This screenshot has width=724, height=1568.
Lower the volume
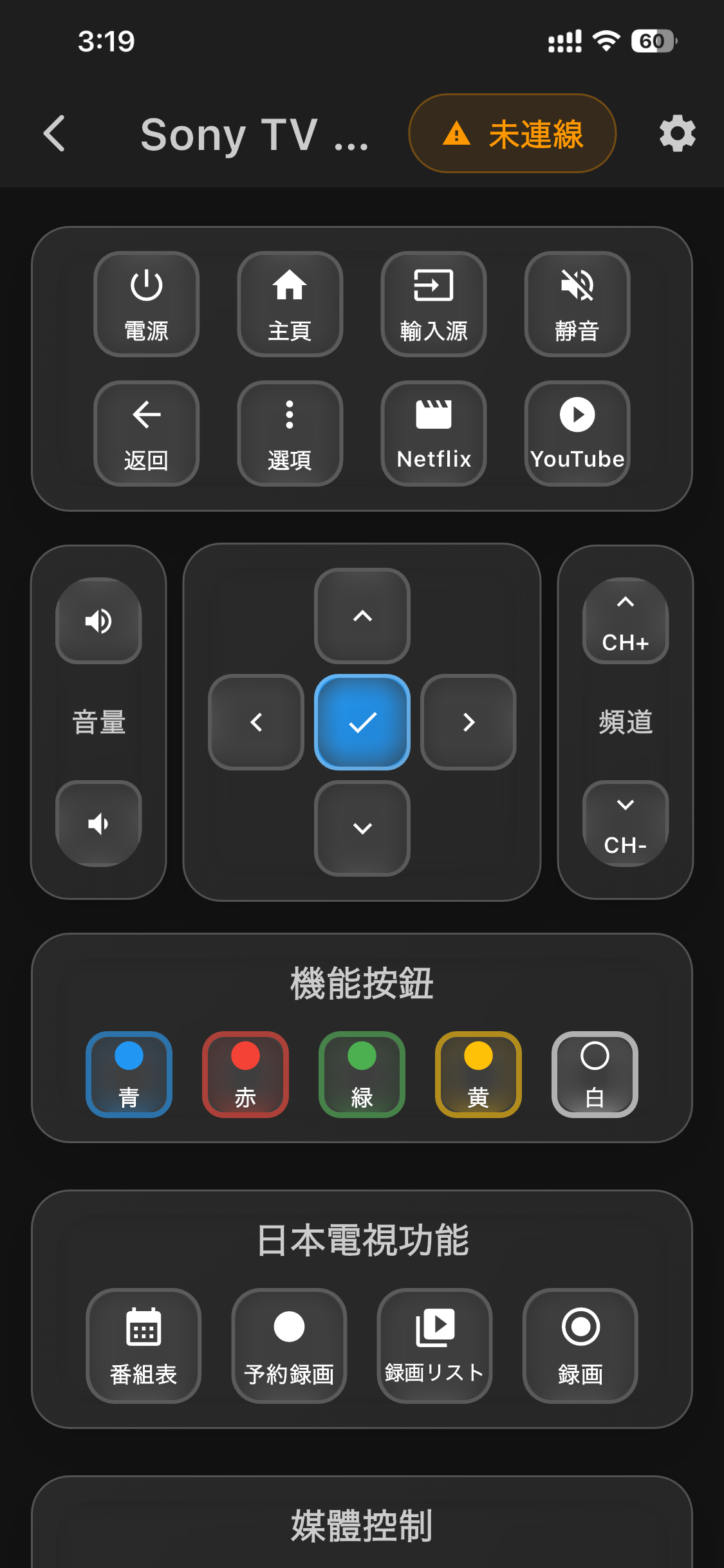tap(98, 823)
